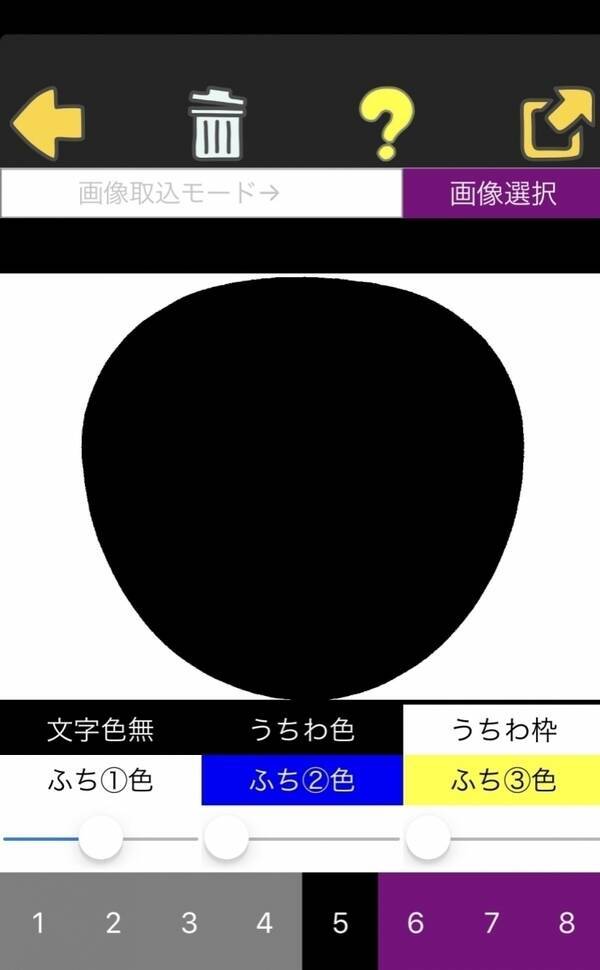This screenshot has width=600, height=970.
Task: Switch to tab 1
Action: [x=38, y=922]
